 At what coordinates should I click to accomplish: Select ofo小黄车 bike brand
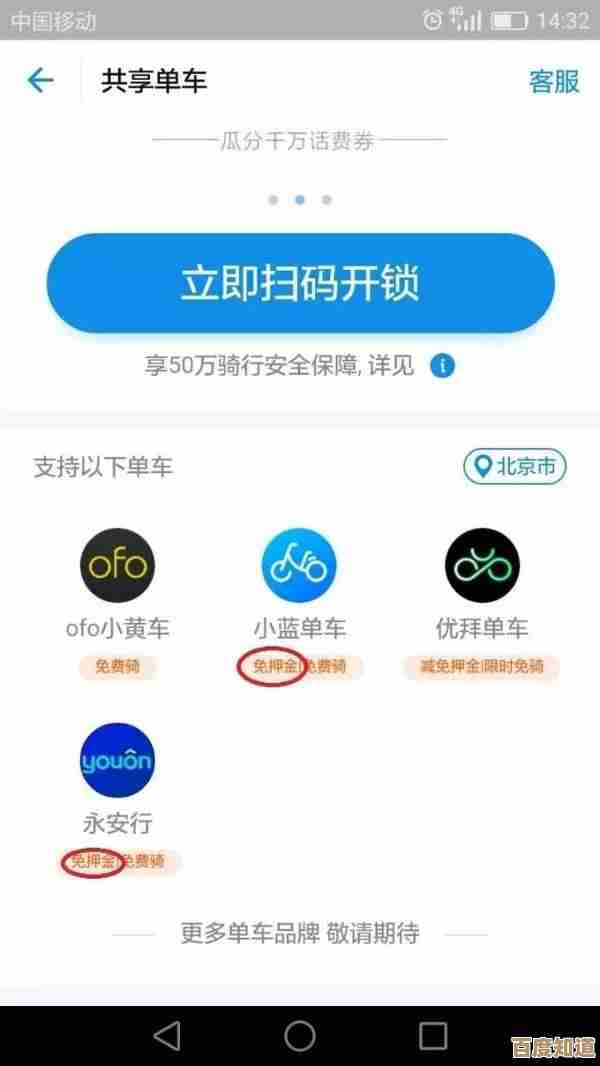117,566
